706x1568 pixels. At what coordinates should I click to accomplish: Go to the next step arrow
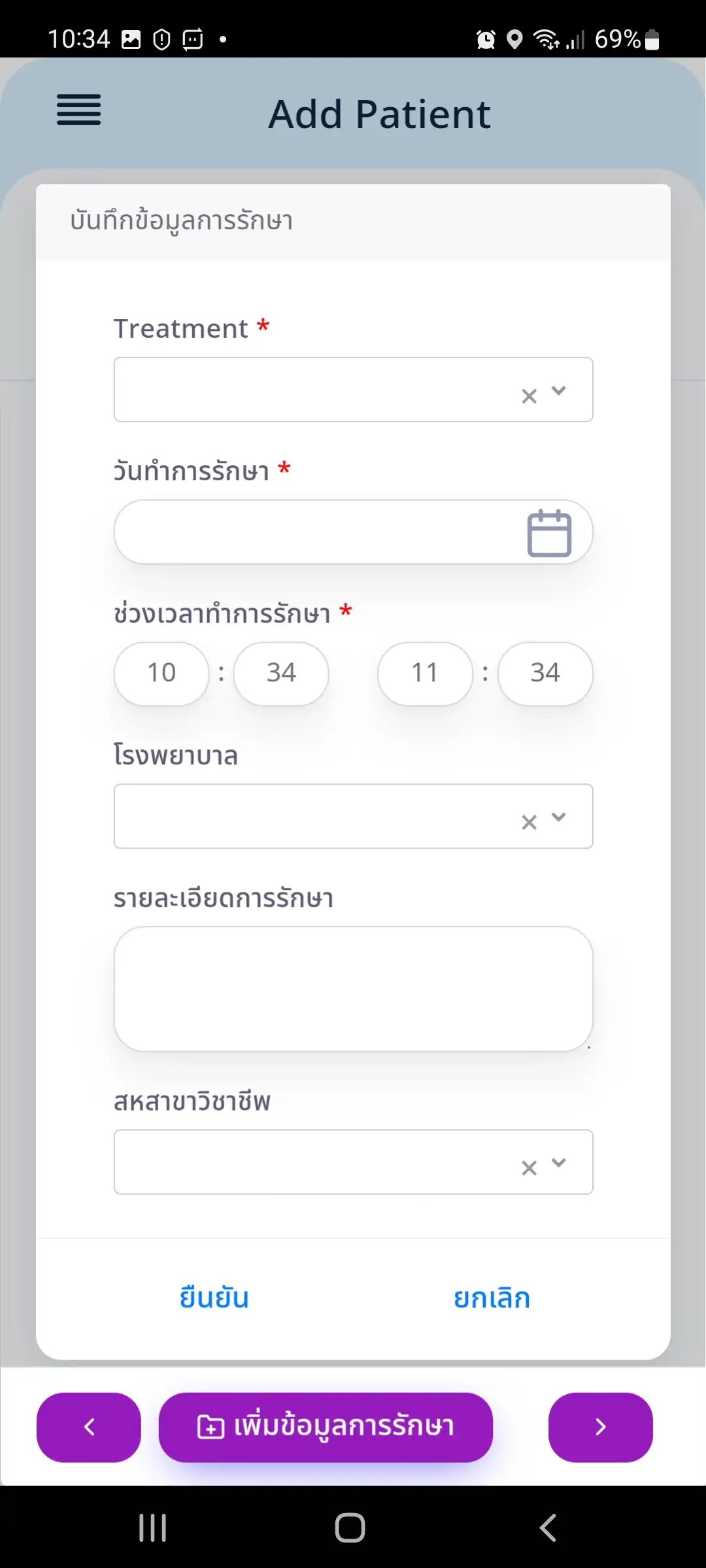pyautogui.click(x=600, y=1427)
